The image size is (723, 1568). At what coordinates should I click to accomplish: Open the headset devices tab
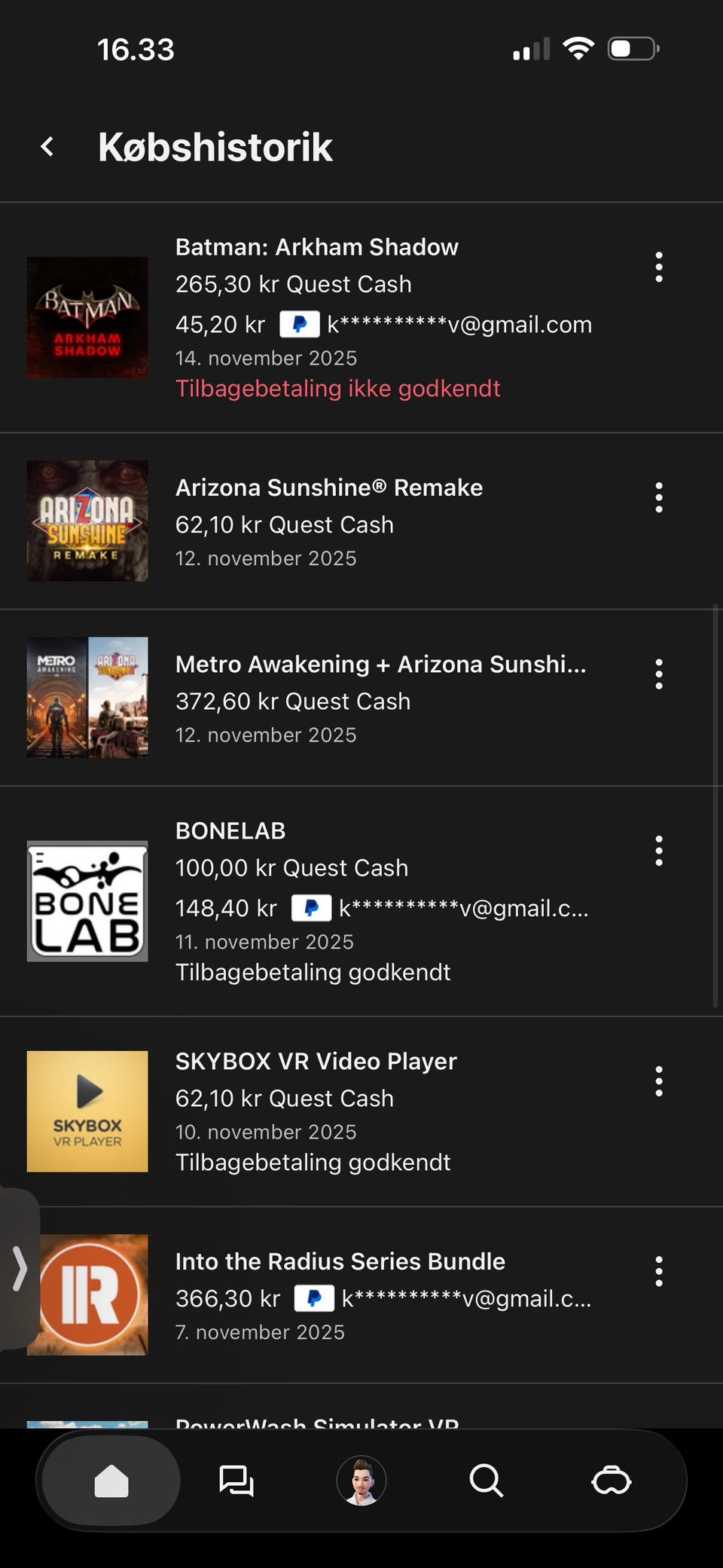(x=611, y=1481)
